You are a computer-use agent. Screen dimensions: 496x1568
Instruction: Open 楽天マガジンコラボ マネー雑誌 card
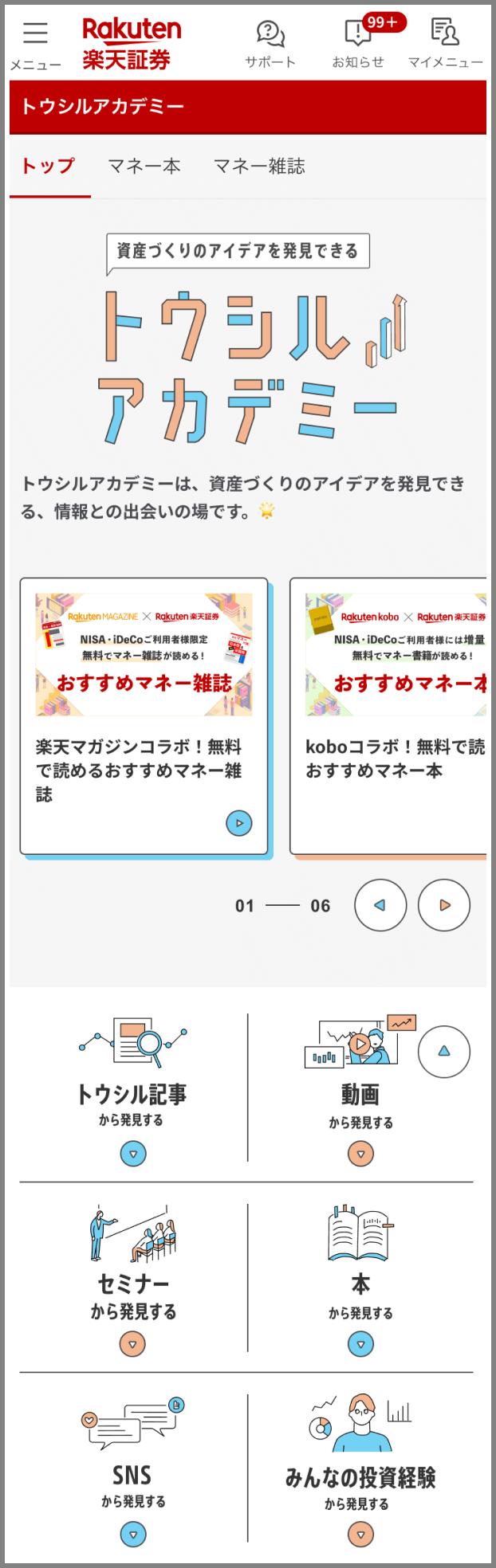point(144,715)
